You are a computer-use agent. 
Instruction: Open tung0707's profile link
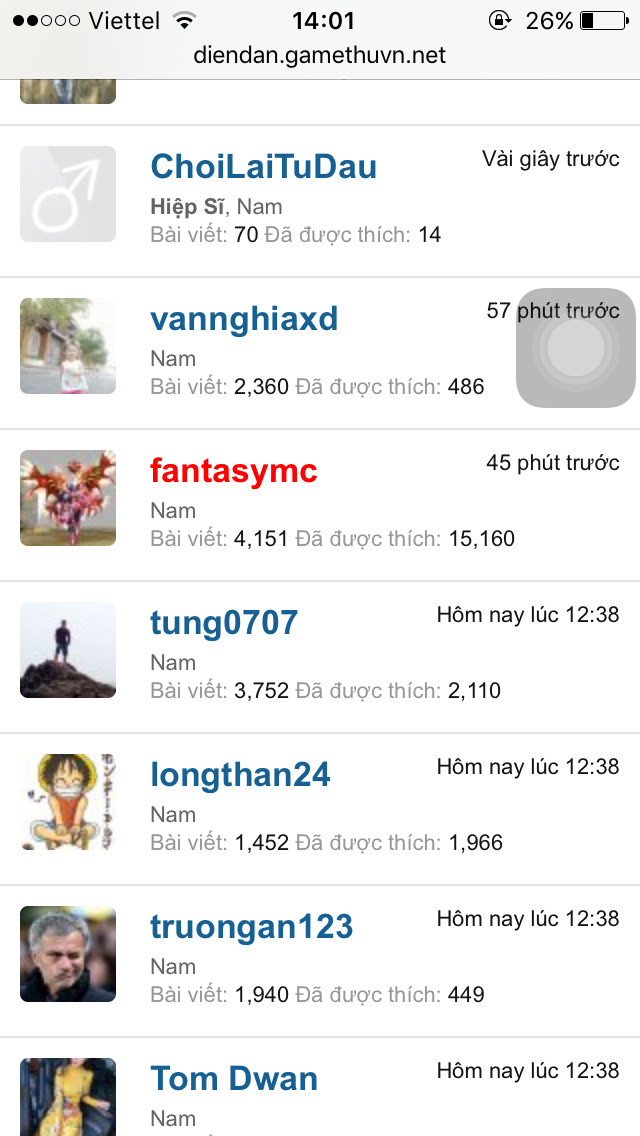click(x=224, y=623)
